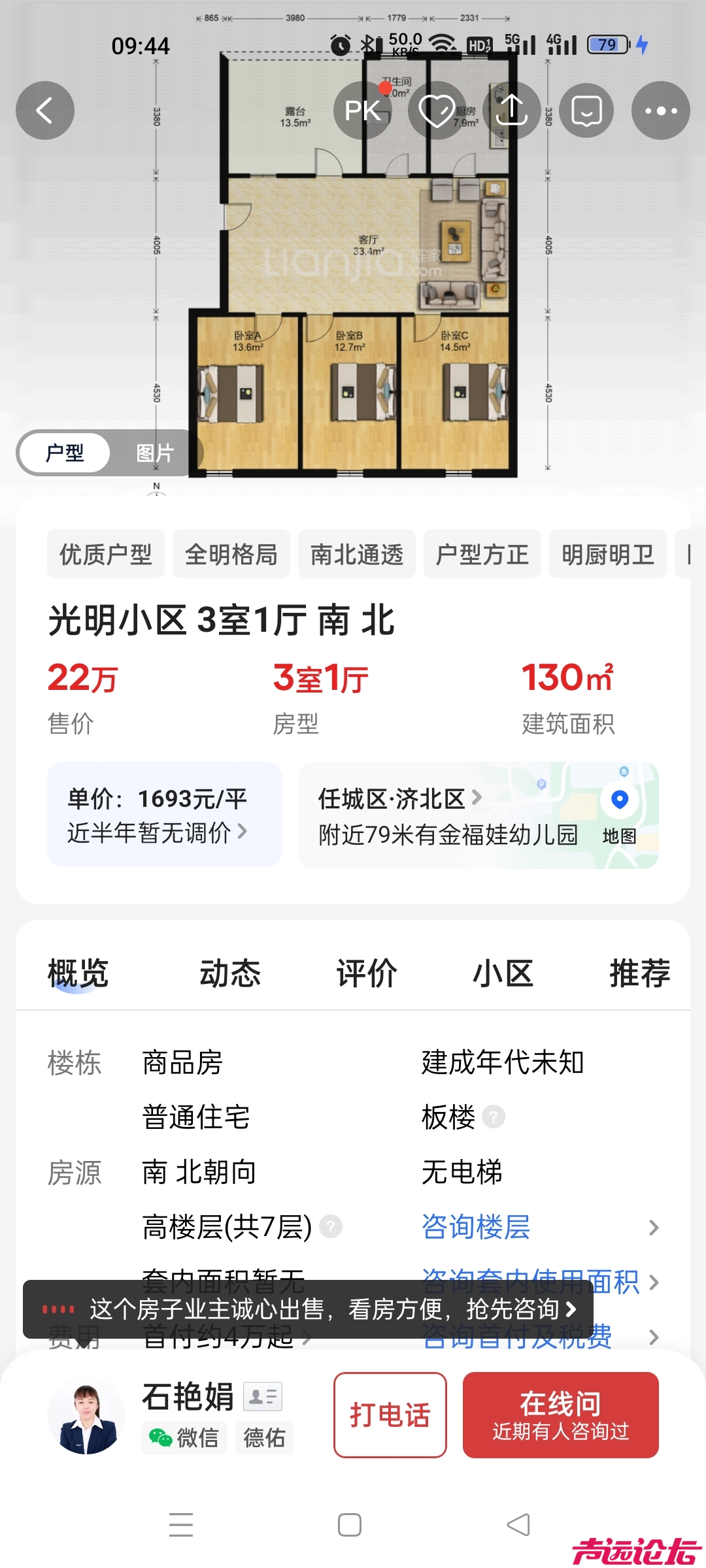Open unit price card 单价 1693元/平
This screenshot has height=1568, width=706.
click(164, 814)
